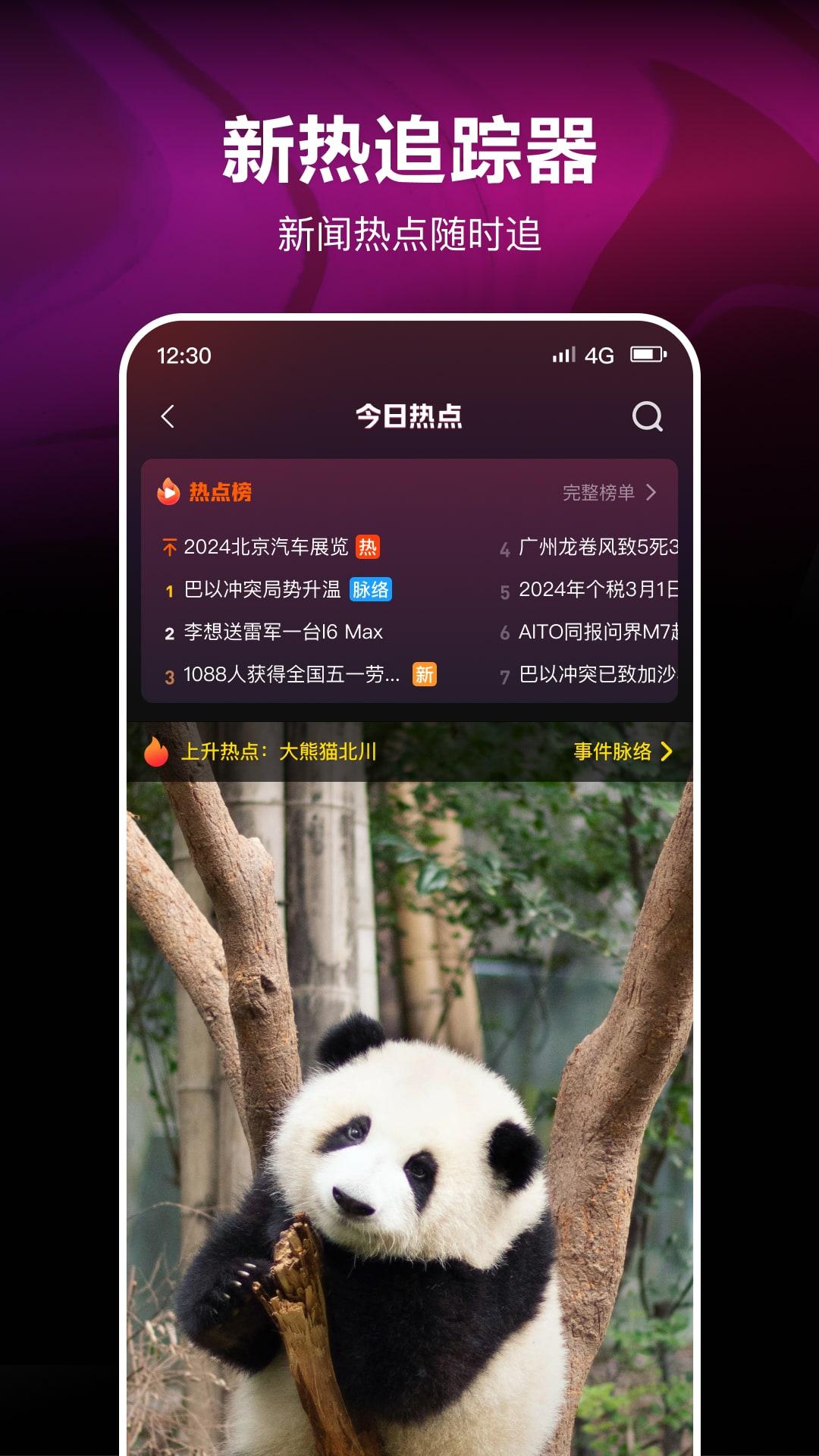
Task: Tap the 新 badge next to 1088人获得全国五一劳
Action: (x=423, y=673)
